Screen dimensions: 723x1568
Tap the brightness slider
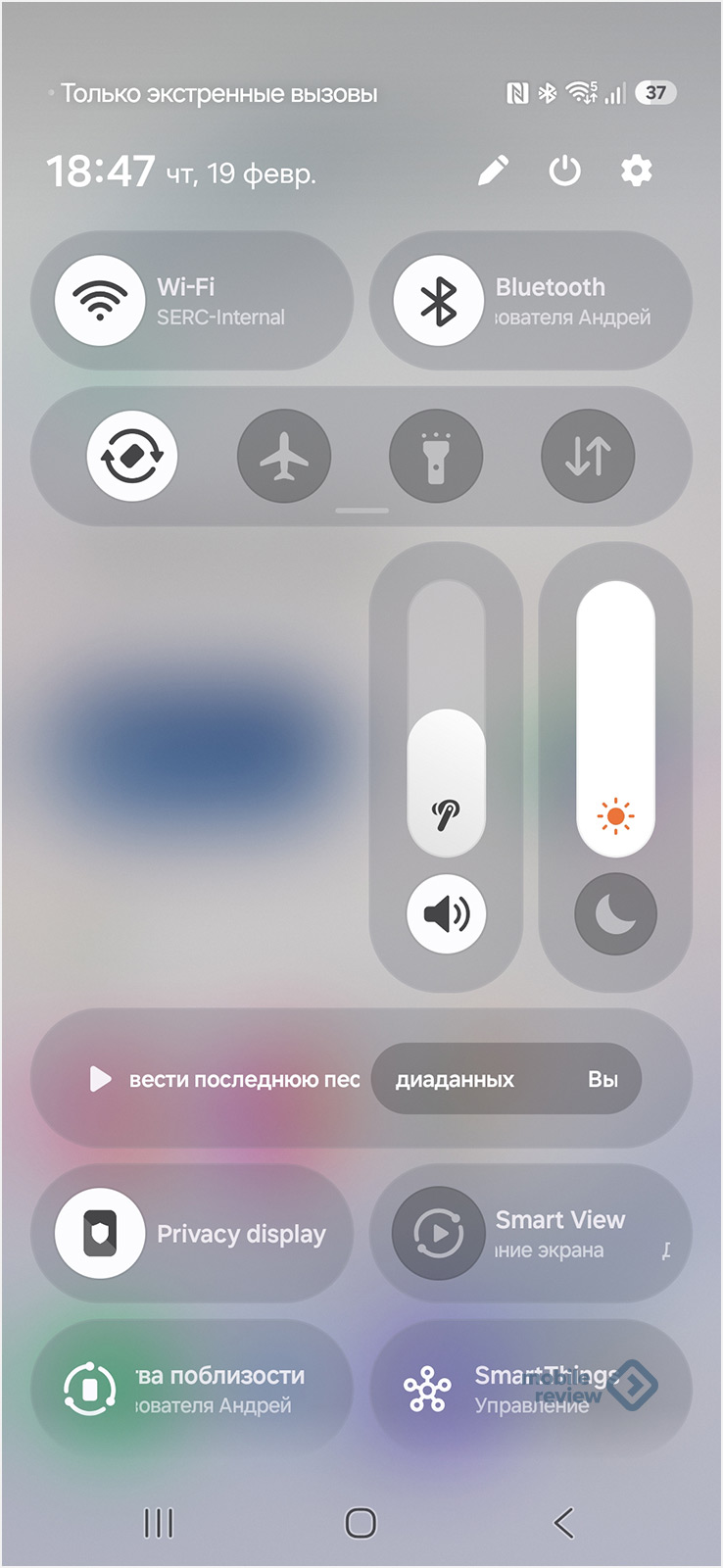[x=615, y=715]
